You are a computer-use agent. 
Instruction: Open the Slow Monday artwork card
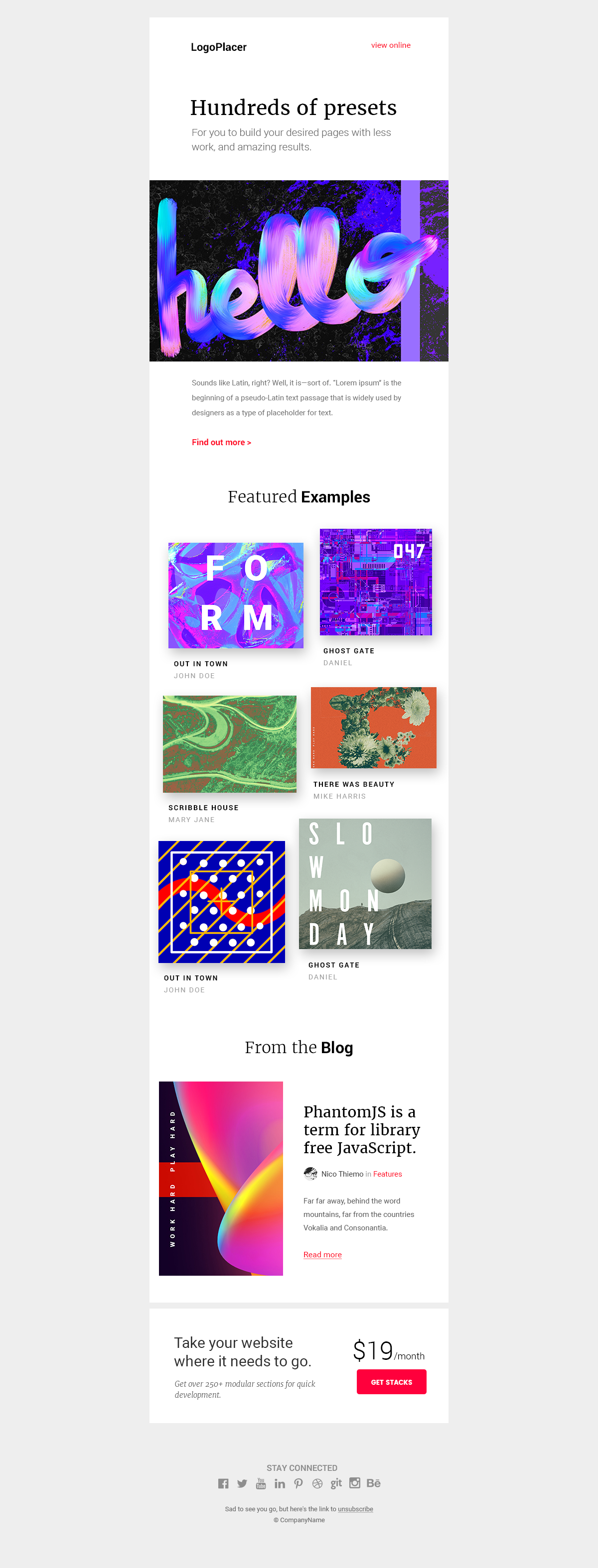pyautogui.click(x=365, y=883)
